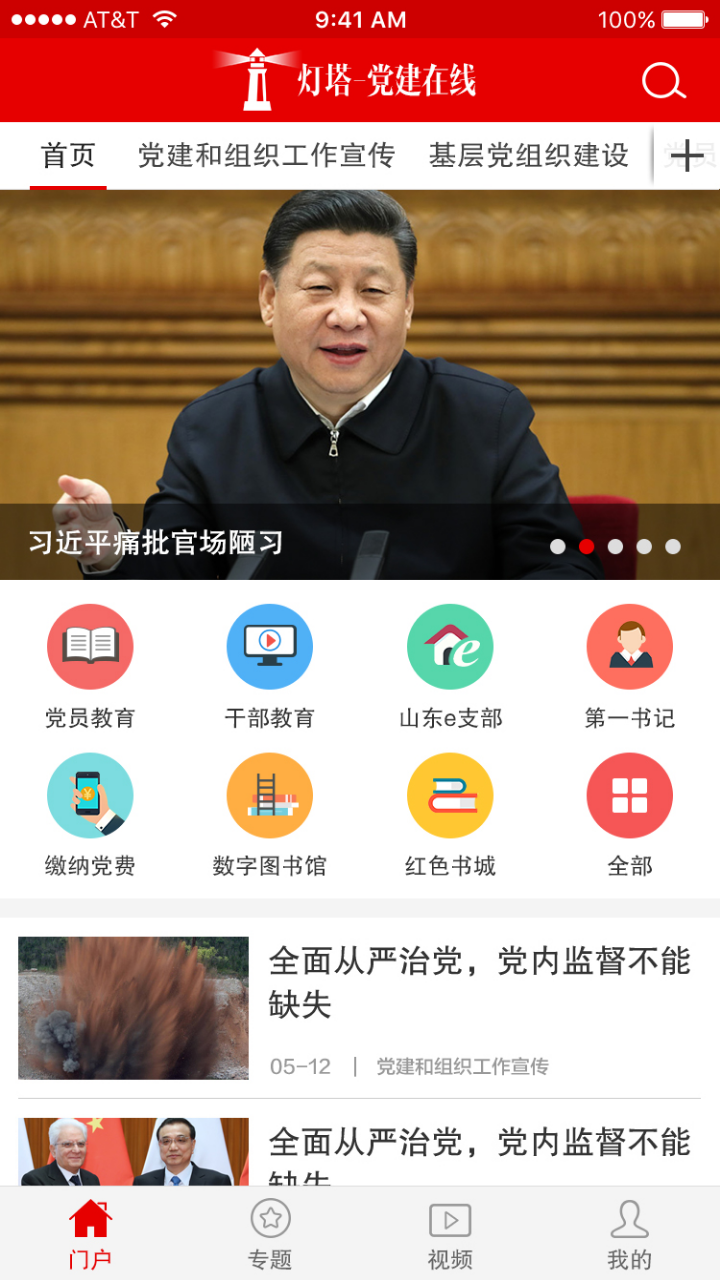Browse 红色书城 bookstore icon
This screenshot has width=720, height=1280.
(450, 794)
